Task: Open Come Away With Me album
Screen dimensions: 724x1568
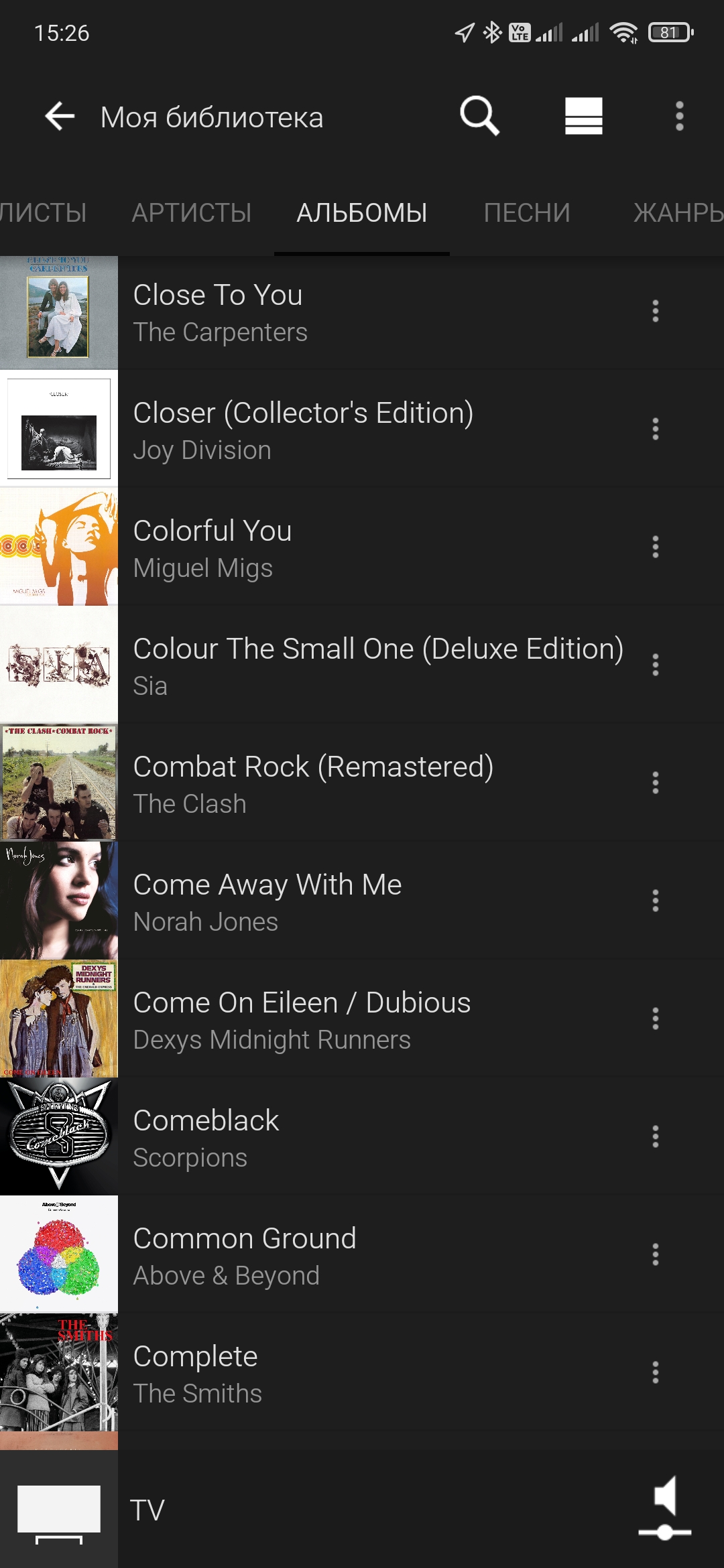Action: pos(335,902)
